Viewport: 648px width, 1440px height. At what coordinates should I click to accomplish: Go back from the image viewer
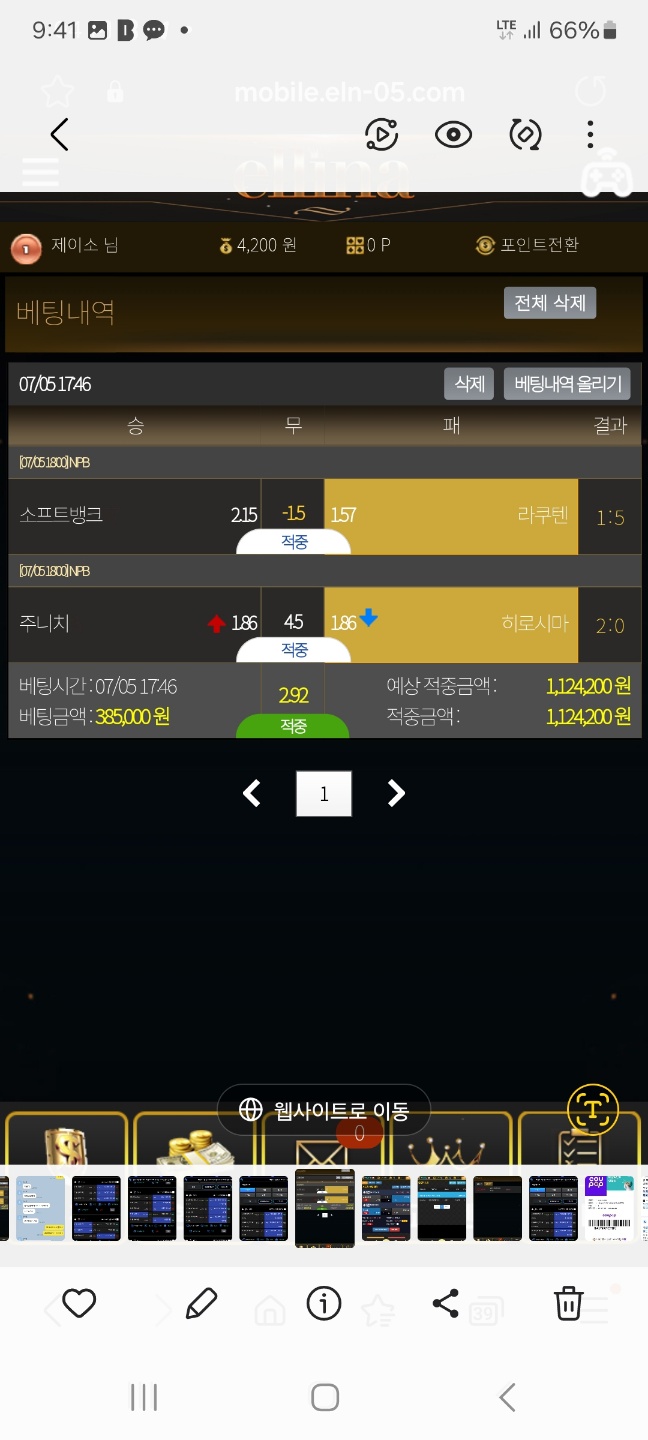(59, 134)
